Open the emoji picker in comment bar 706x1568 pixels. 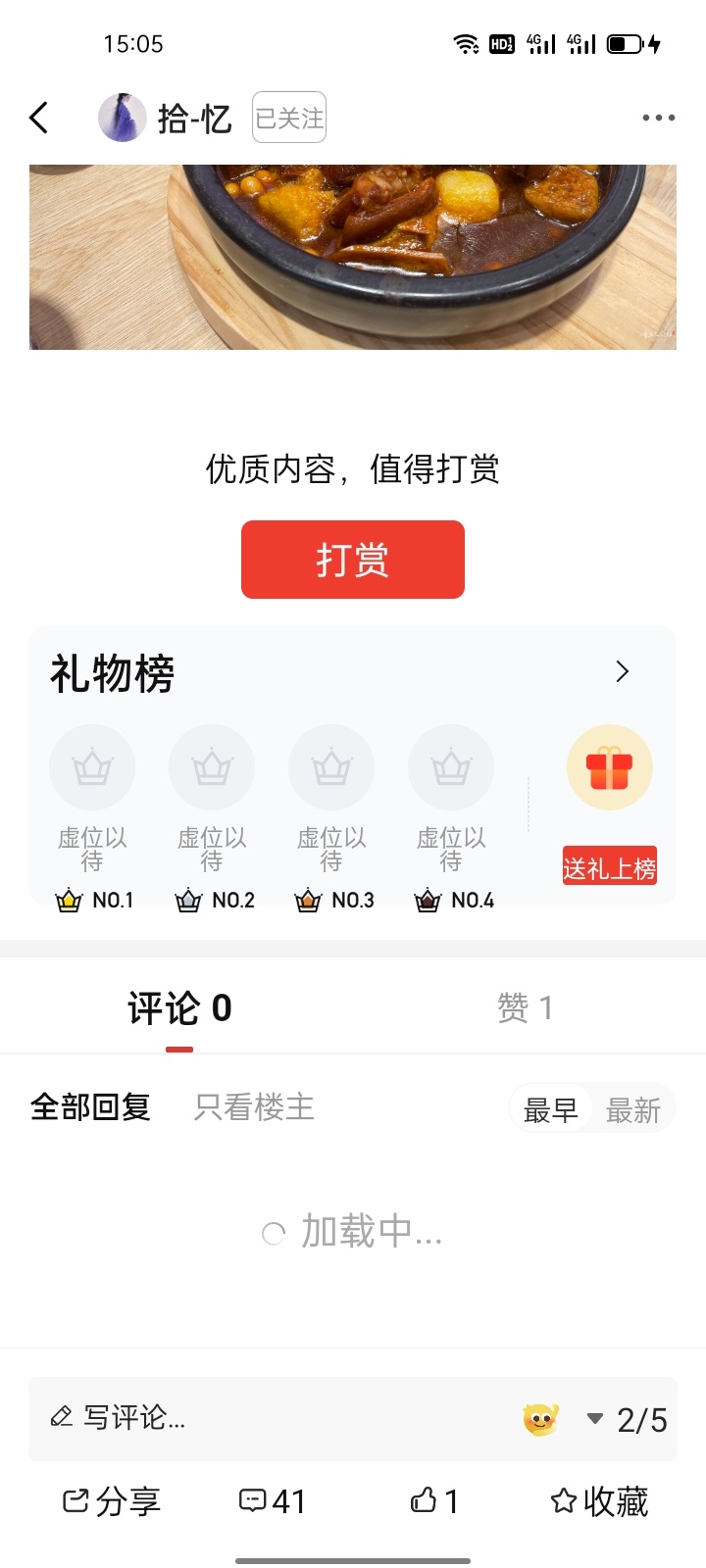pyautogui.click(x=540, y=1418)
